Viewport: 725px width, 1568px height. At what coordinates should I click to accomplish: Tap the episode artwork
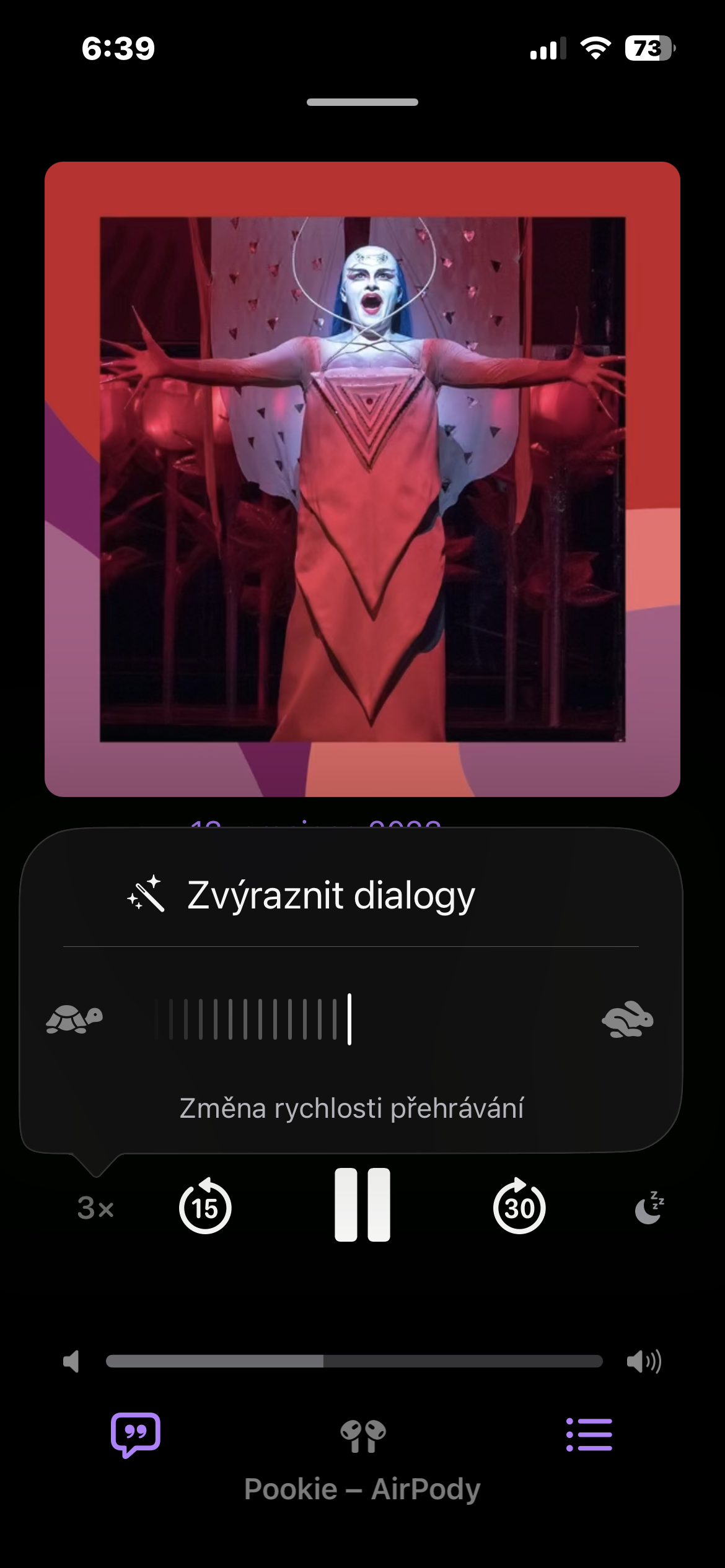362,479
